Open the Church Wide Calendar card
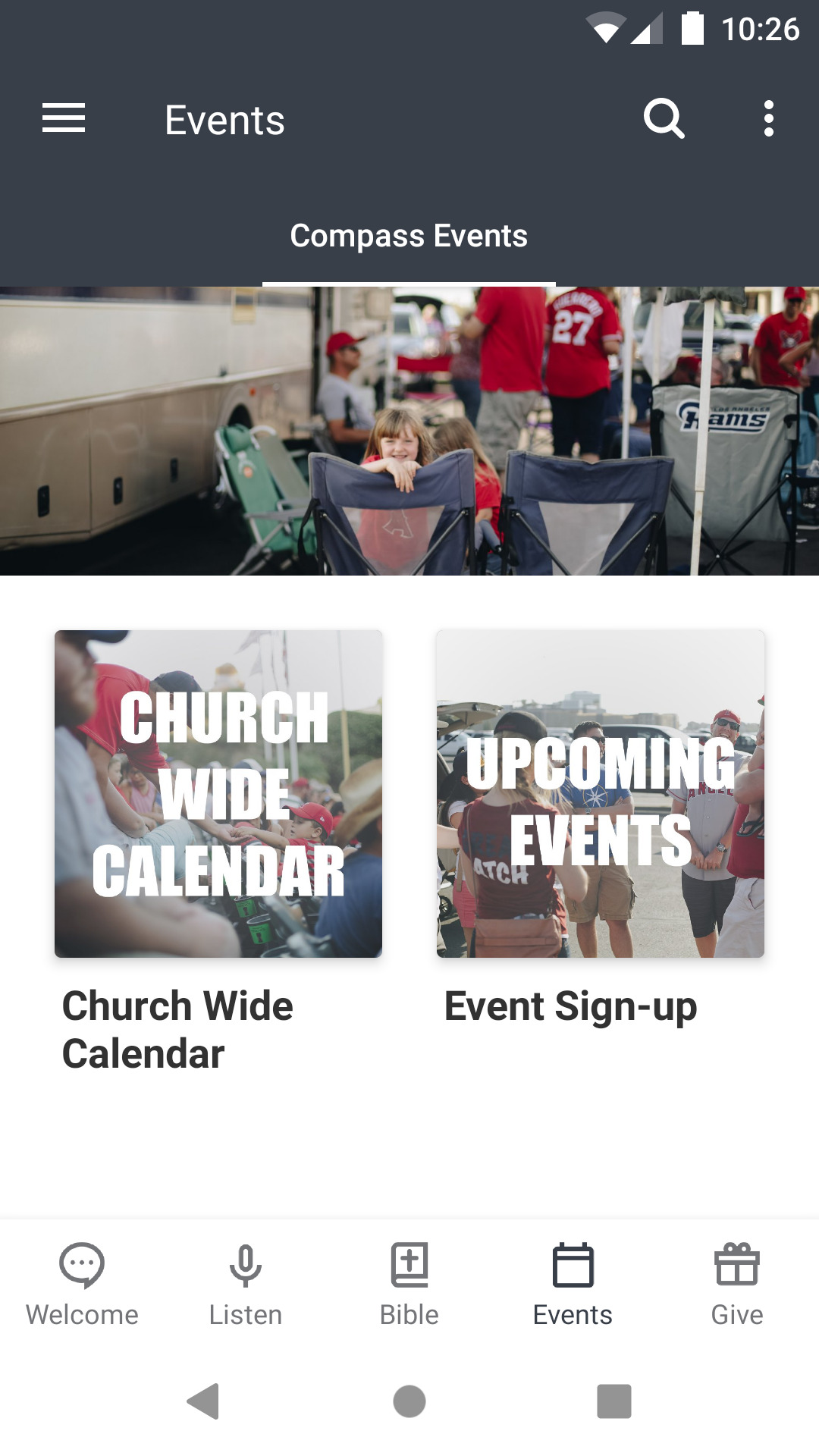The height and width of the screenshot is (1456, 819). click(x=218, y=793)
